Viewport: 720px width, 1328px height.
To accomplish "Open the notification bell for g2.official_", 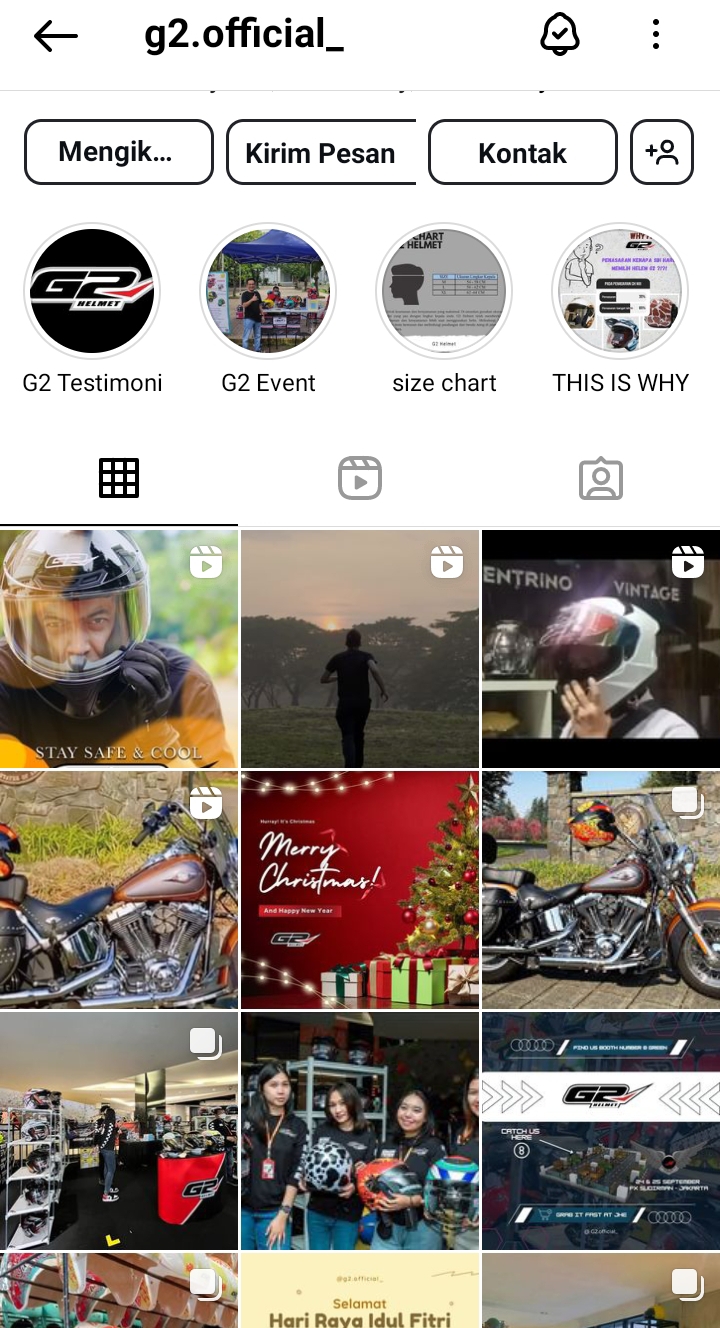I will [x=560, y=35].
